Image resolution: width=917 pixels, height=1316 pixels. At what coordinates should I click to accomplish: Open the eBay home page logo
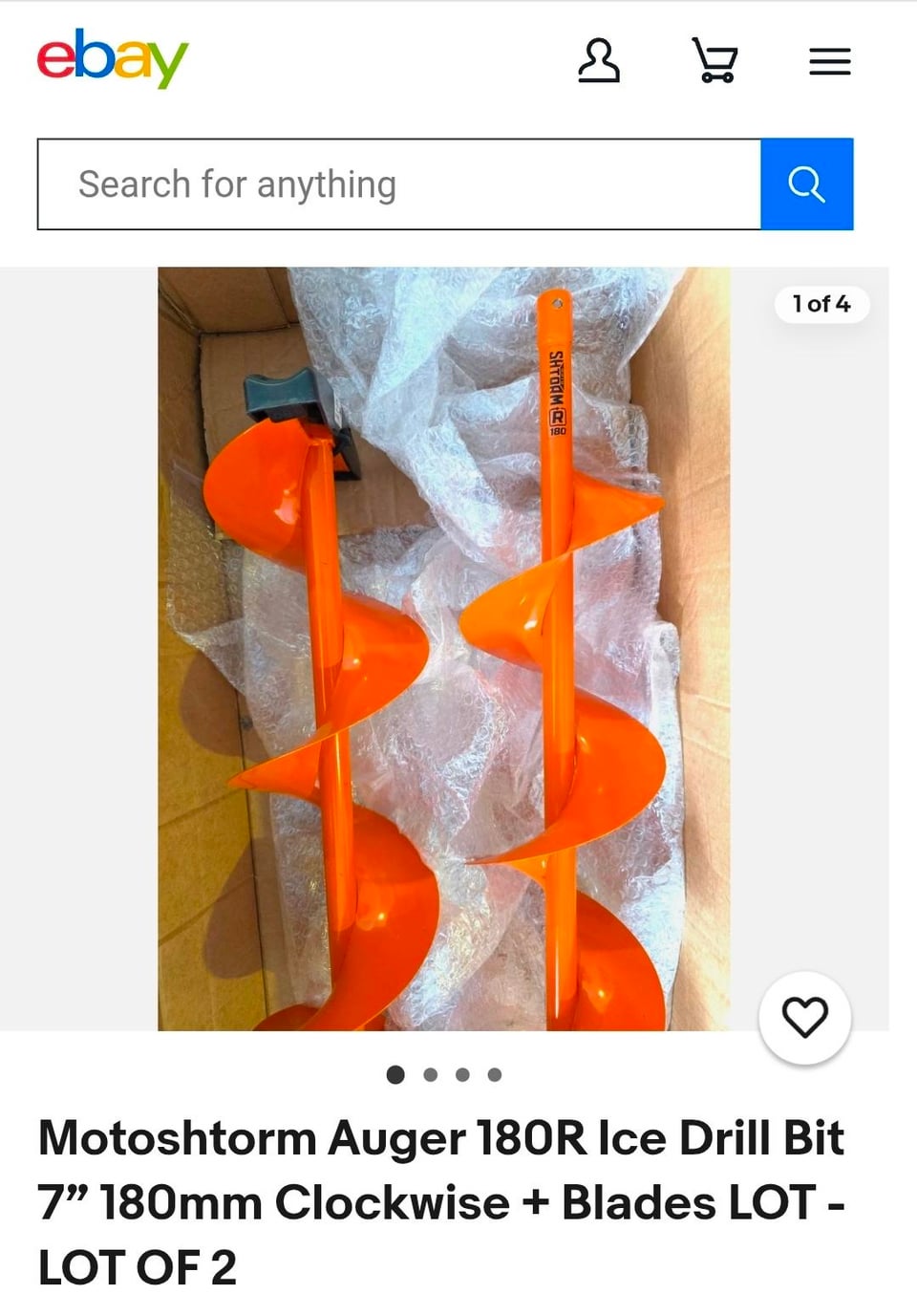coord(113,59)
